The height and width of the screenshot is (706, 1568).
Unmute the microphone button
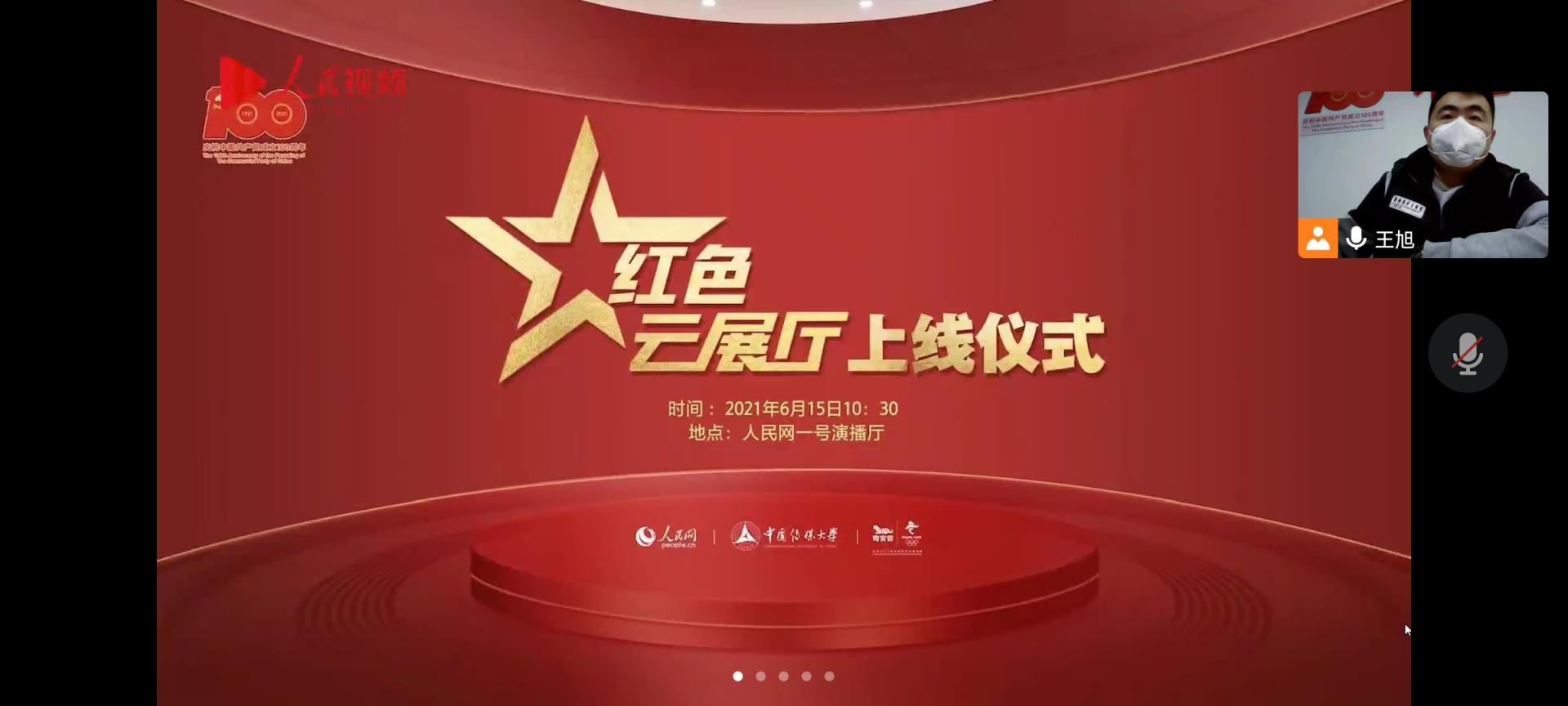coord(1467,353)
